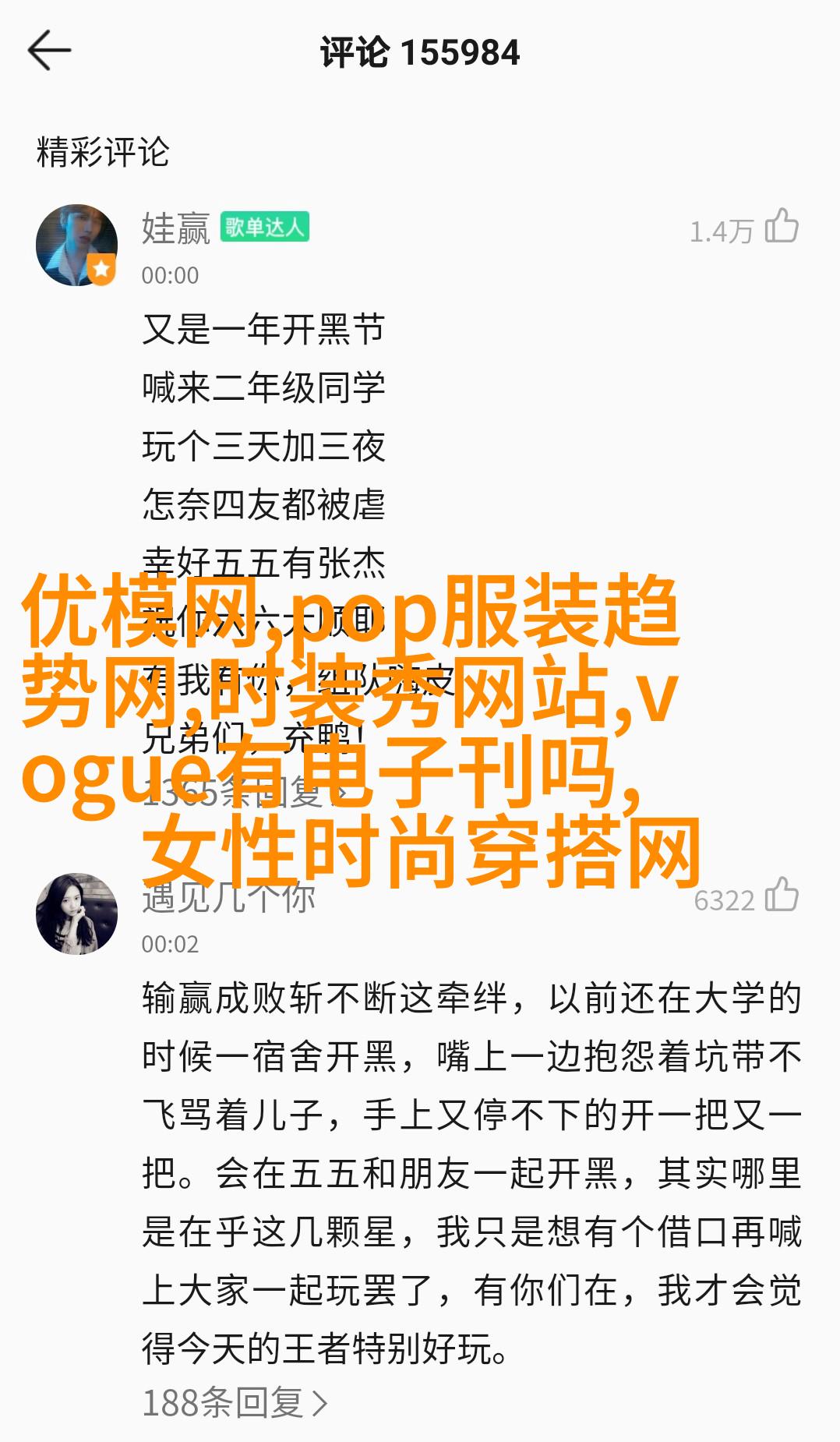
Task: Go back from the comments page
Action: click(49, 51)
